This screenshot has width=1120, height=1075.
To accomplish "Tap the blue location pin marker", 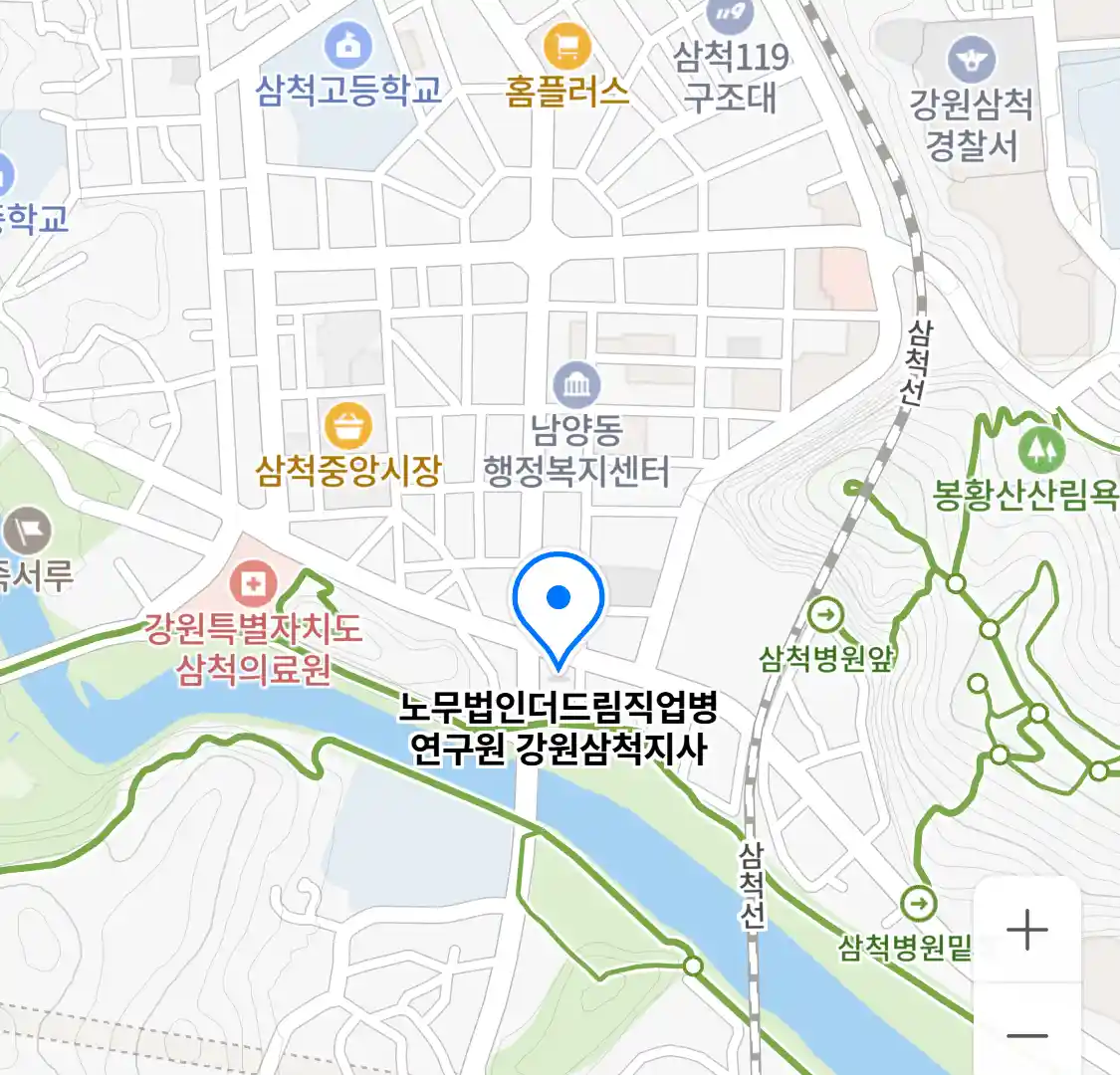I will 559,603.
